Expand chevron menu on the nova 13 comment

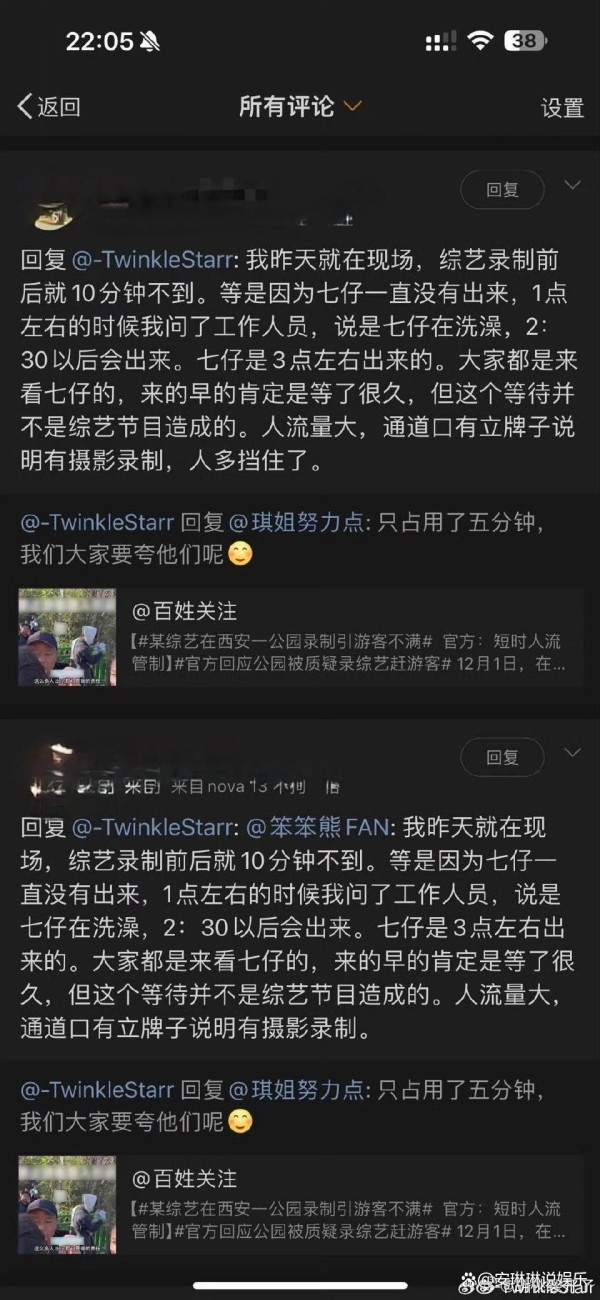coord(573,753)
